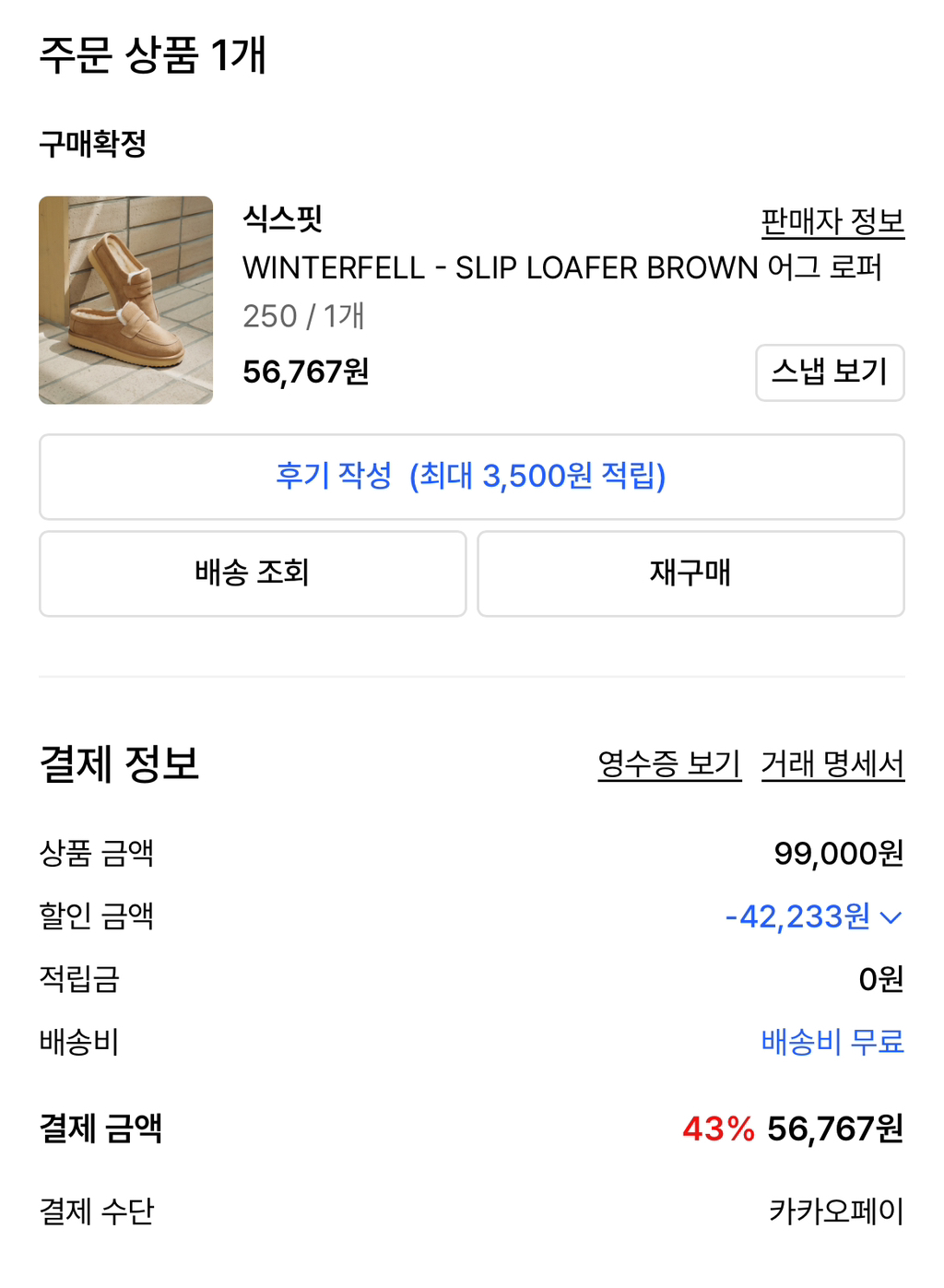
Task: Check delivery with 배송 조회
Action: tap(253, 573)
